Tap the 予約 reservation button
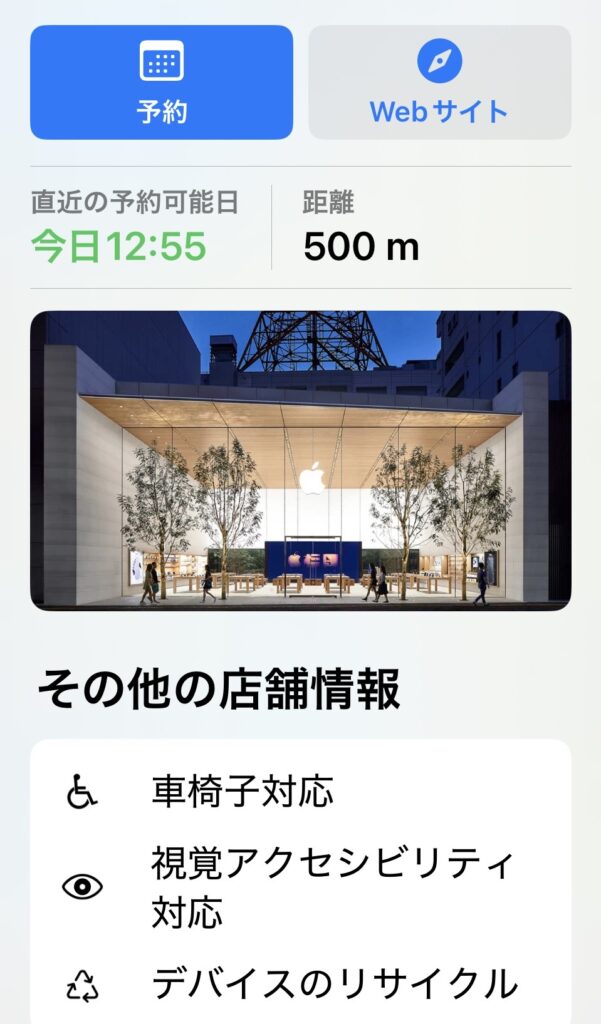This screenshot has width=601, height=1024. tap(161, 82)
